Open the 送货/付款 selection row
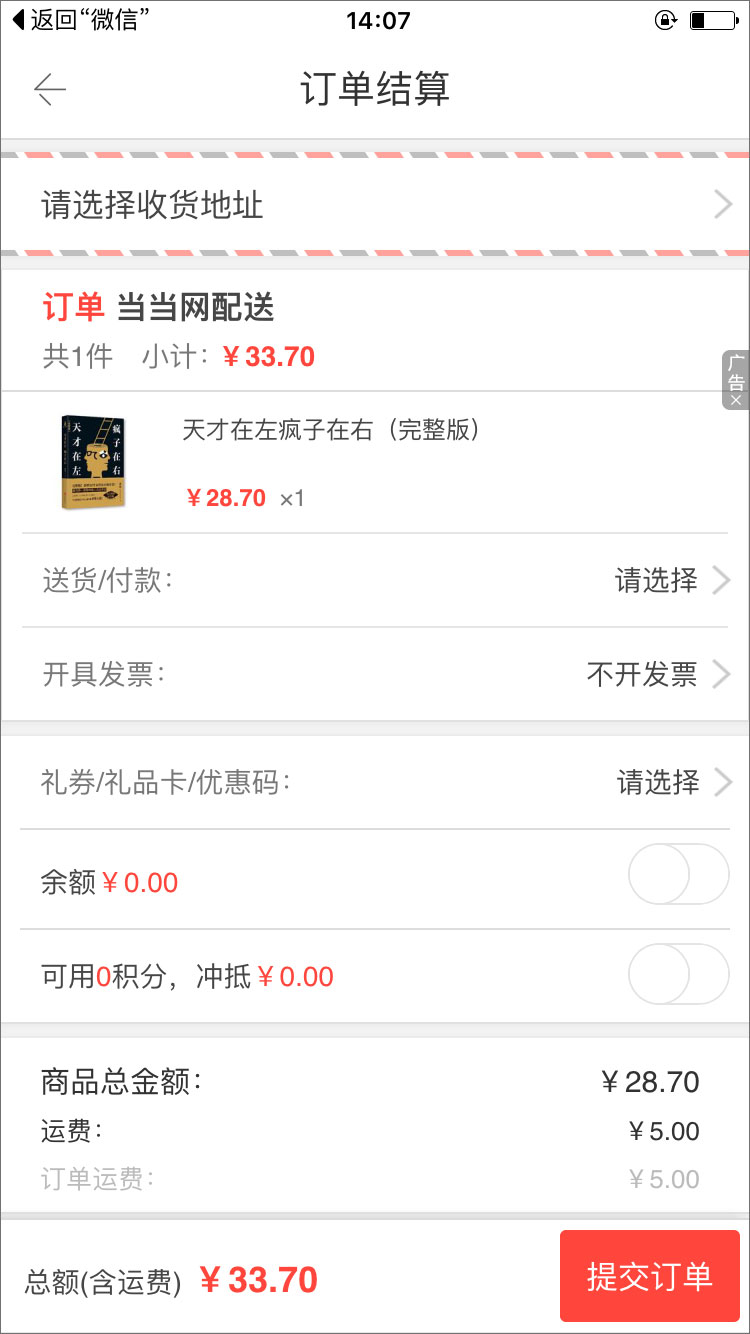This screenshot has width=750, height=1334. tap(375, 580)
